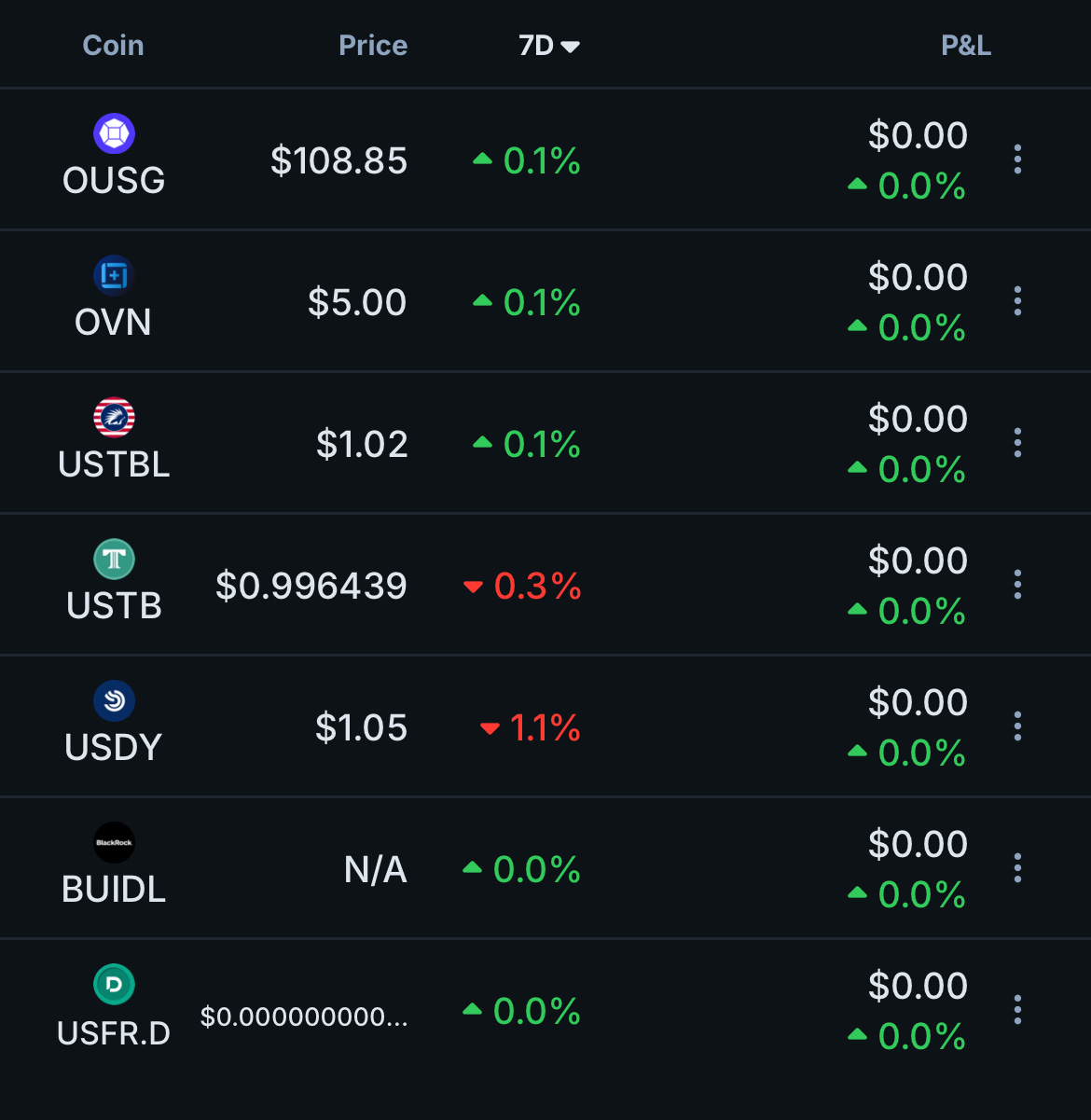Show more options for USTBL
Screen dimensions: 1091x1120
[1017, 443]
